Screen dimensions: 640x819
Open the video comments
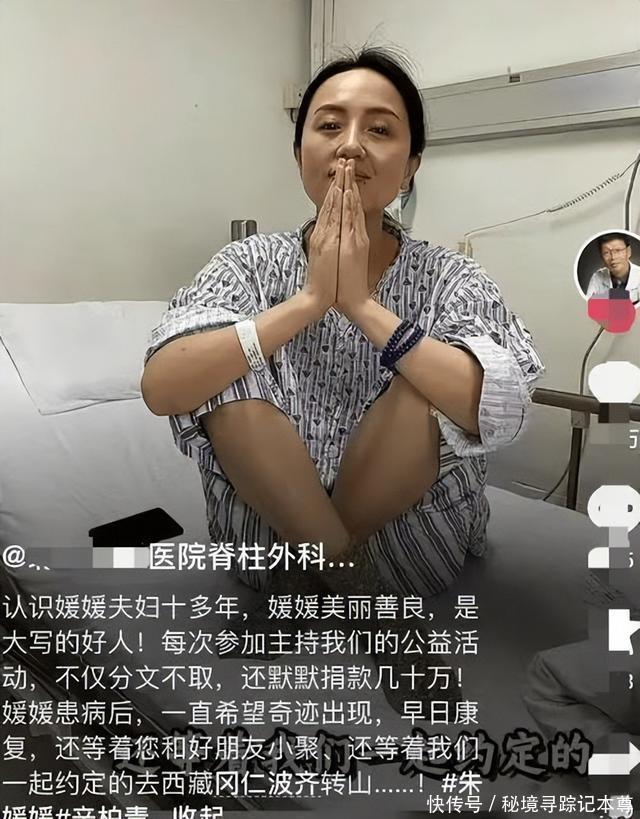pos(614,507)
